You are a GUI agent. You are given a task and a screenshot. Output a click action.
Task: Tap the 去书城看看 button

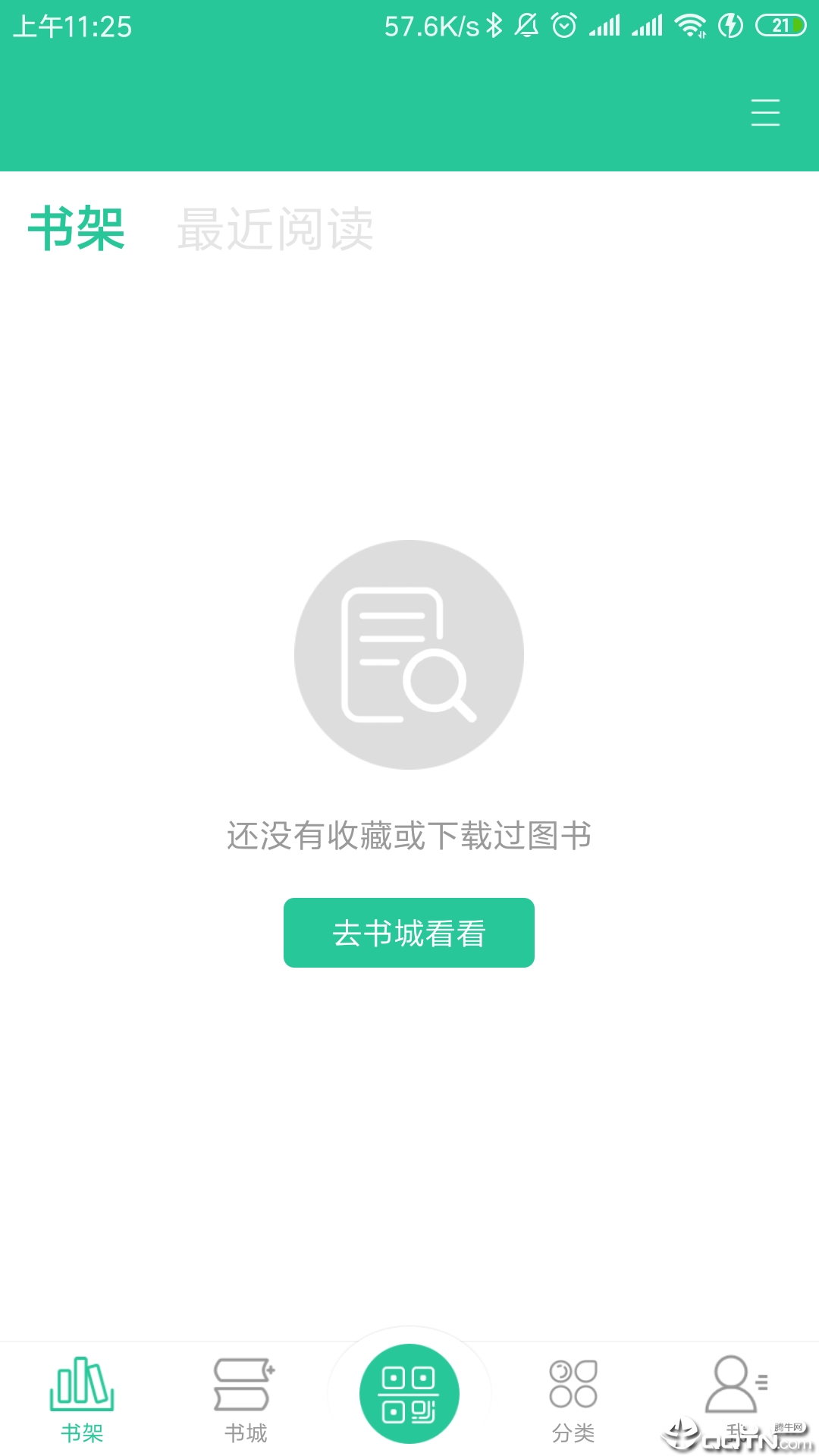click(409, 933)
